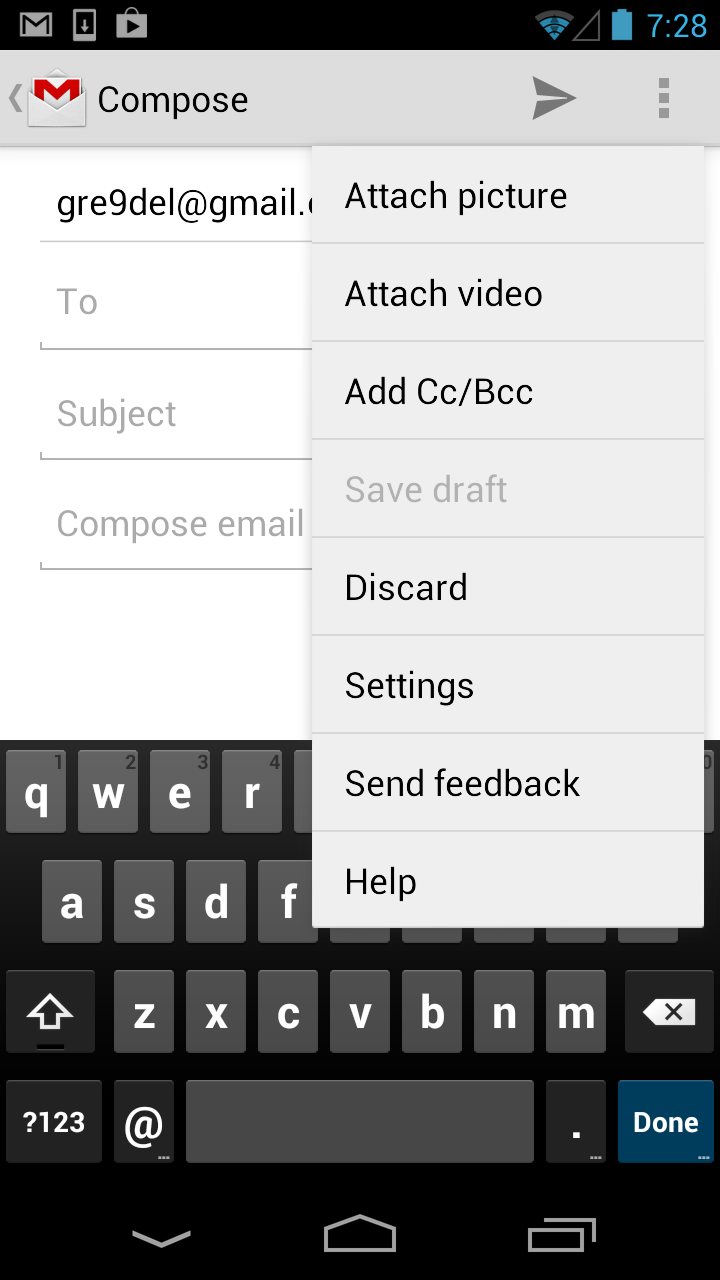Select Send feedback

pos(508,783)
